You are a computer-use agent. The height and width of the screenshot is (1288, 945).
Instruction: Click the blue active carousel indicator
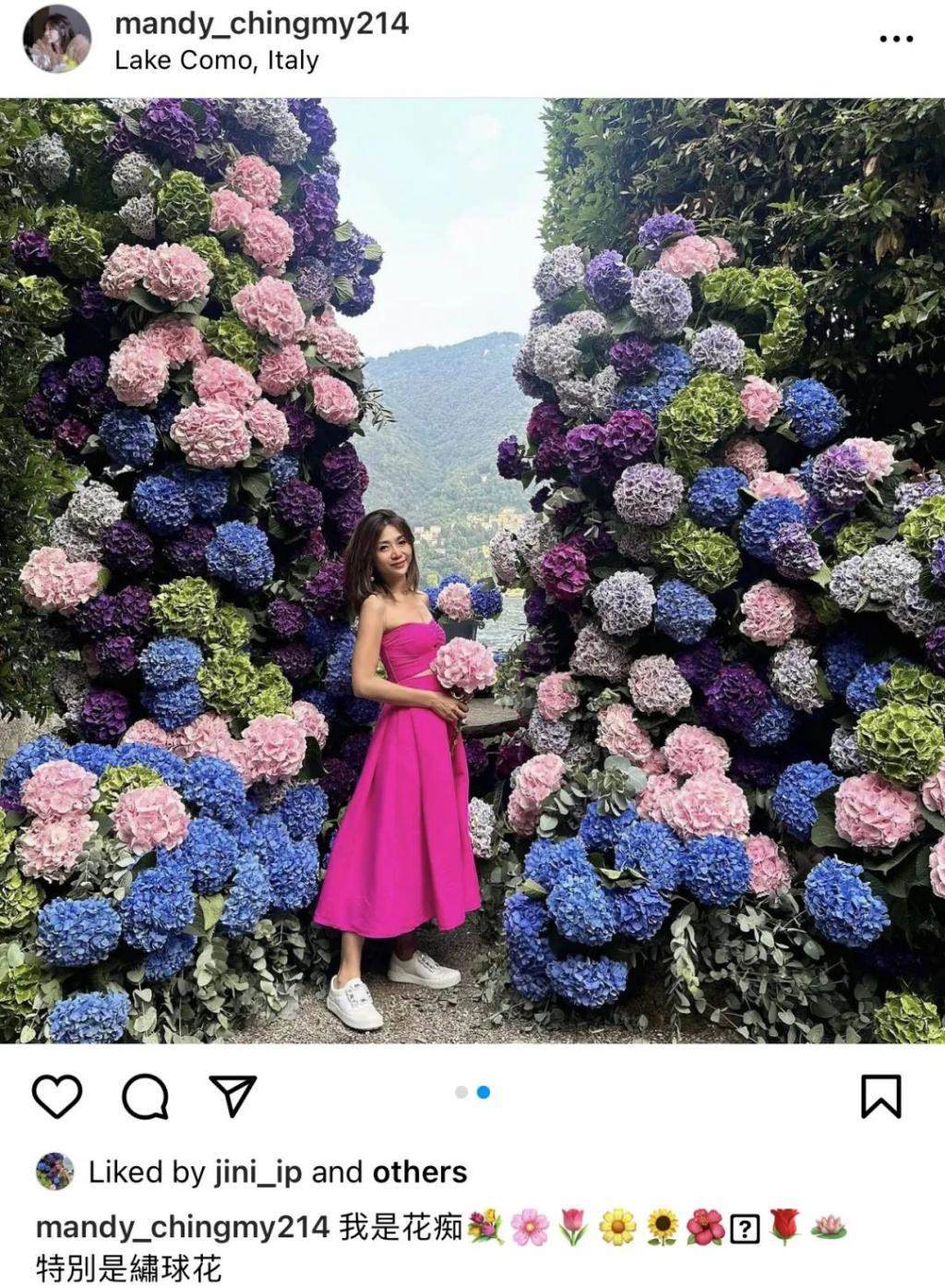pyautogui.click(x=483, y=1090)
